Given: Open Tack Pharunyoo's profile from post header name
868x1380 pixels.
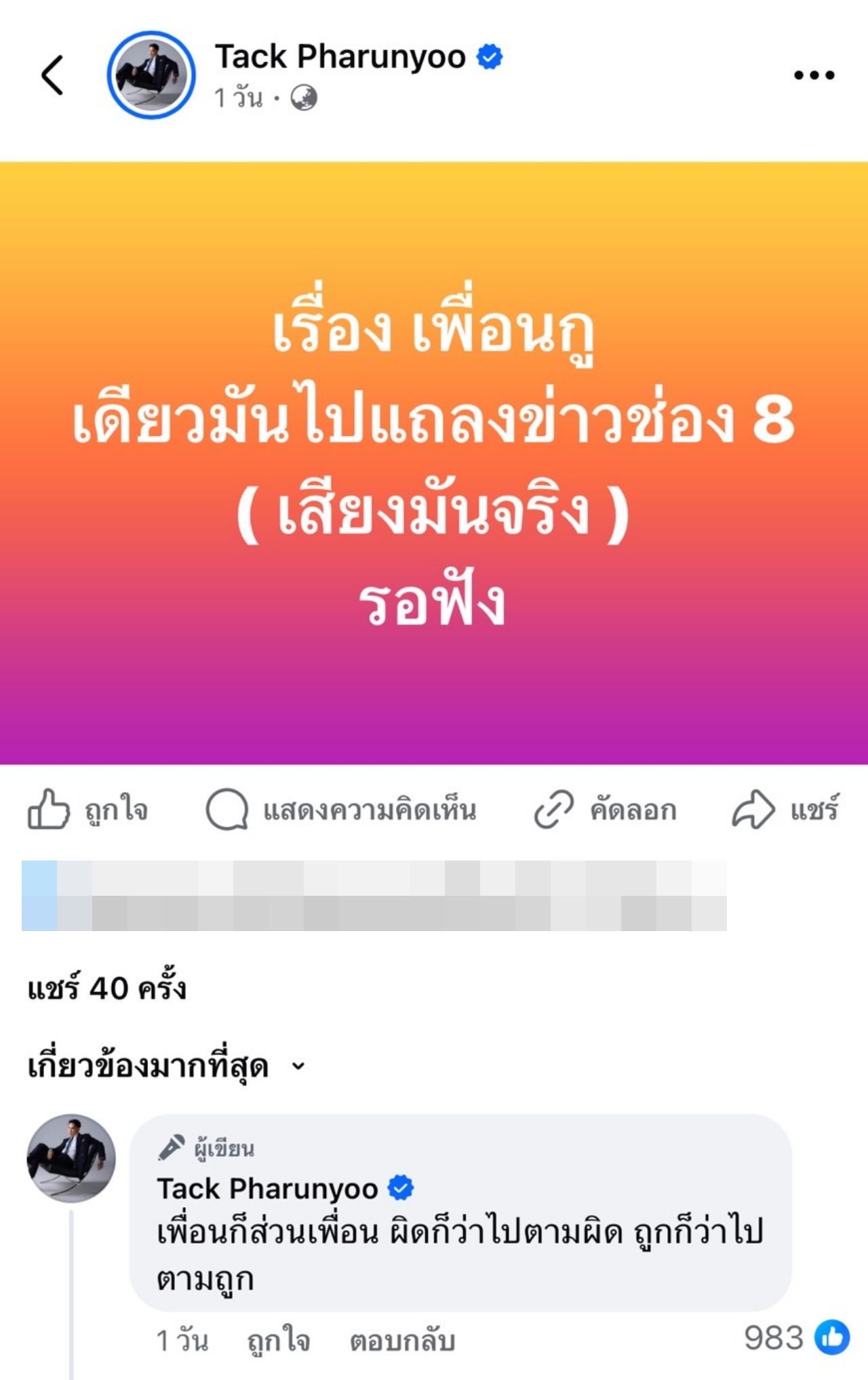Looking at the screenshot, I should point(340,56).
